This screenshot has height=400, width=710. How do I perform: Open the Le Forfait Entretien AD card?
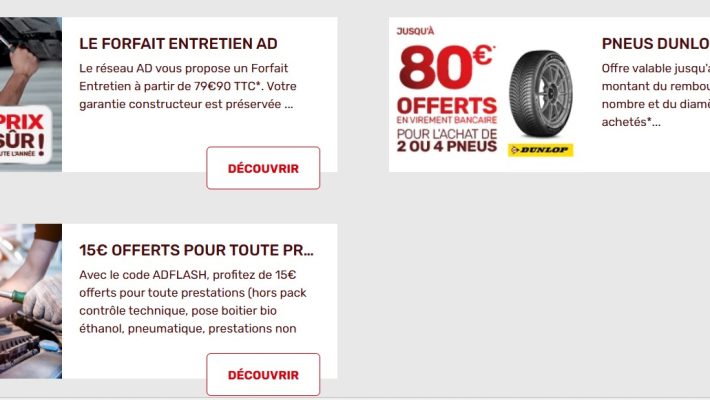coord(178,44)
